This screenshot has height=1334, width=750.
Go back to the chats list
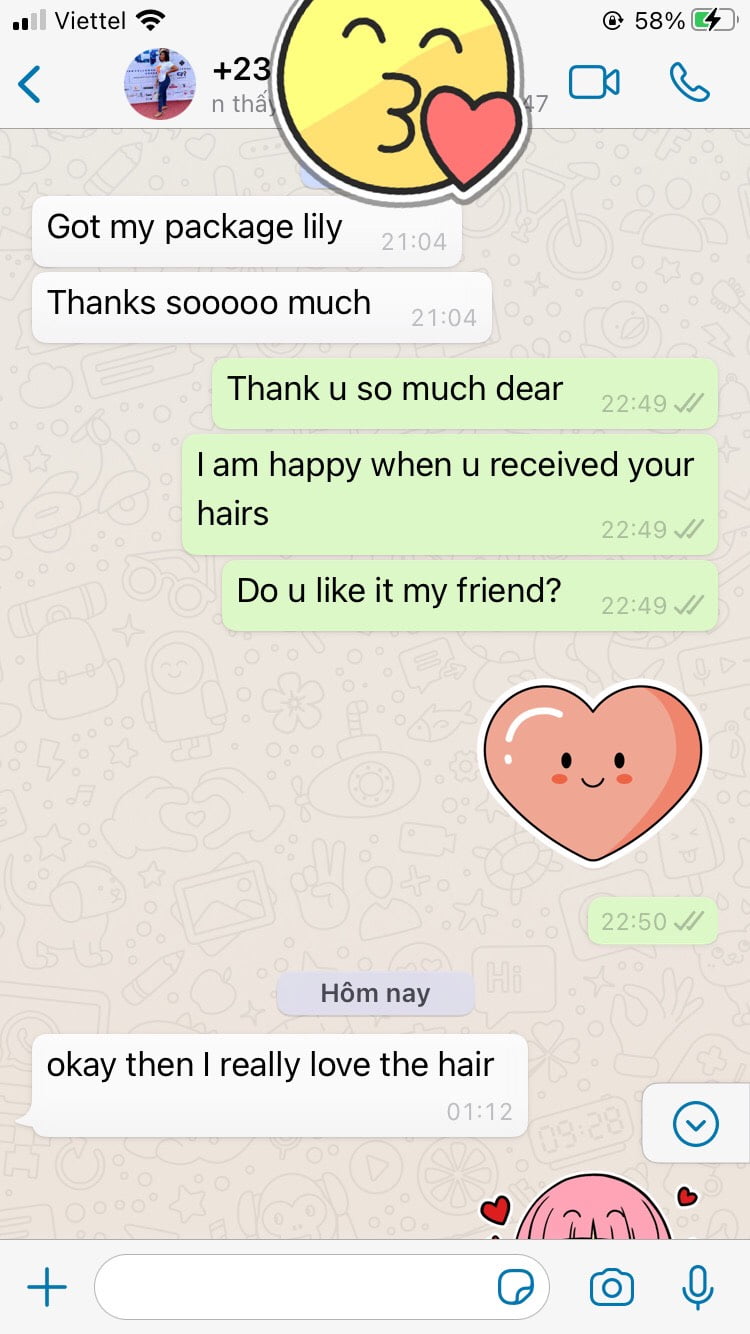[x=30, y=84]
